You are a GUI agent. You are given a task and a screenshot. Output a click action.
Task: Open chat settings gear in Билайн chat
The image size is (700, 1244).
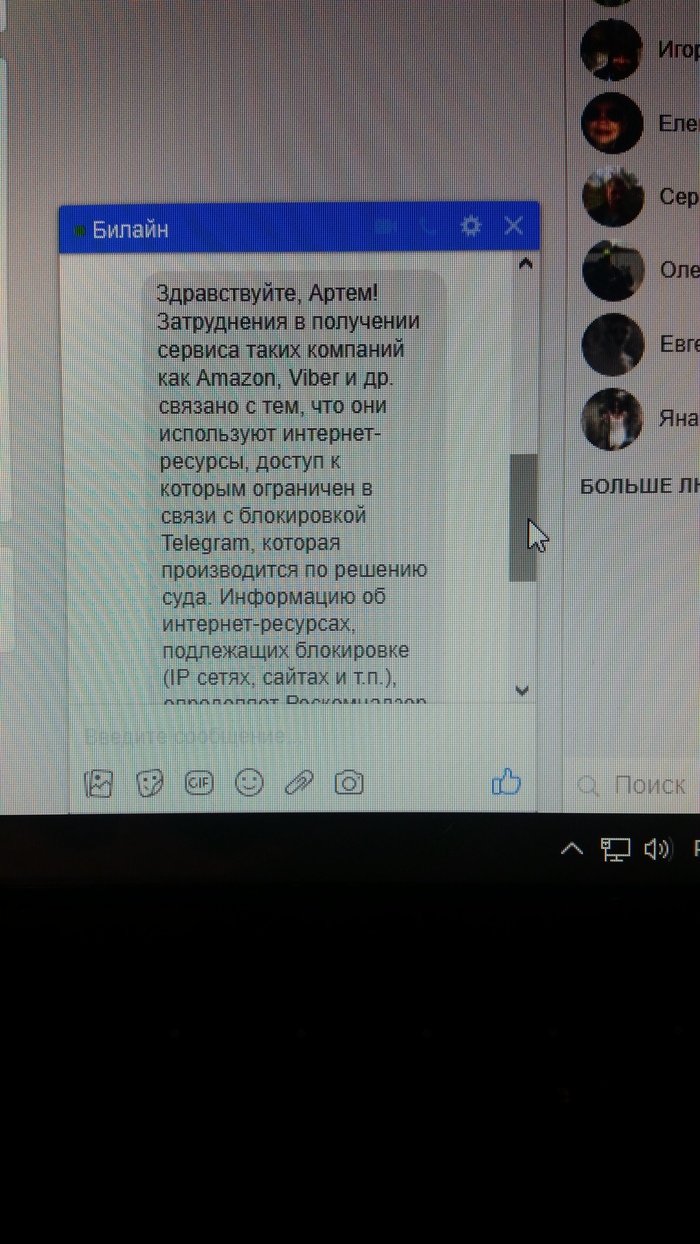pos(470,226)
